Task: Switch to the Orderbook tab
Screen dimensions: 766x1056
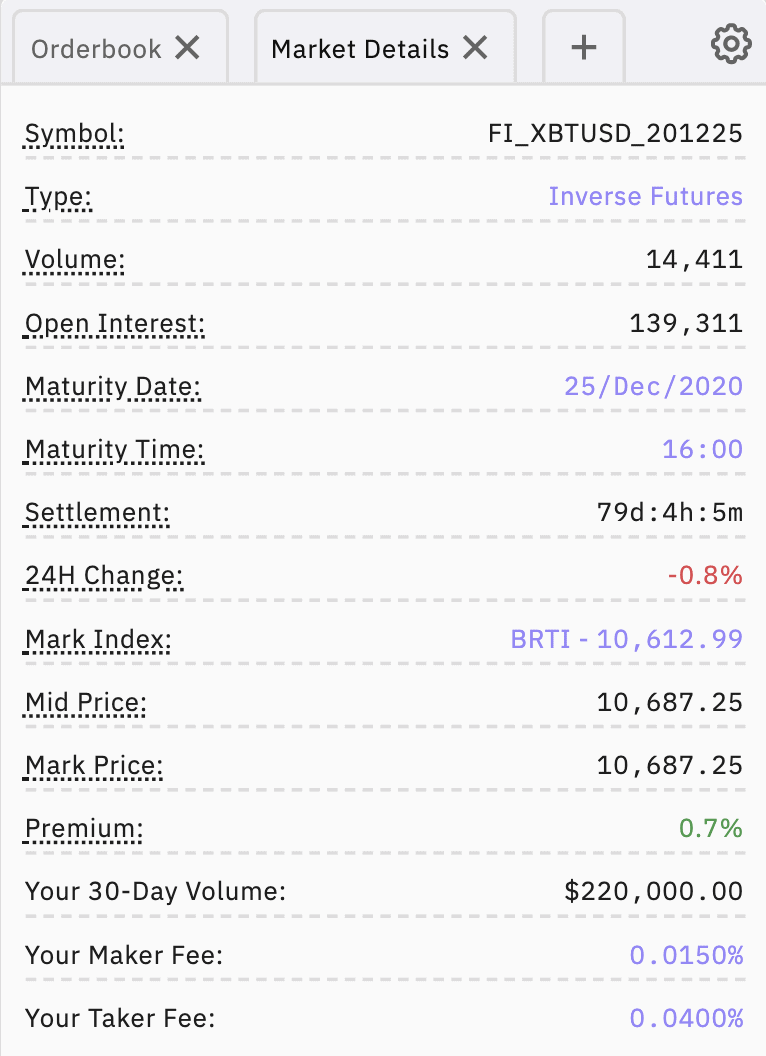Action: (95, 46)
